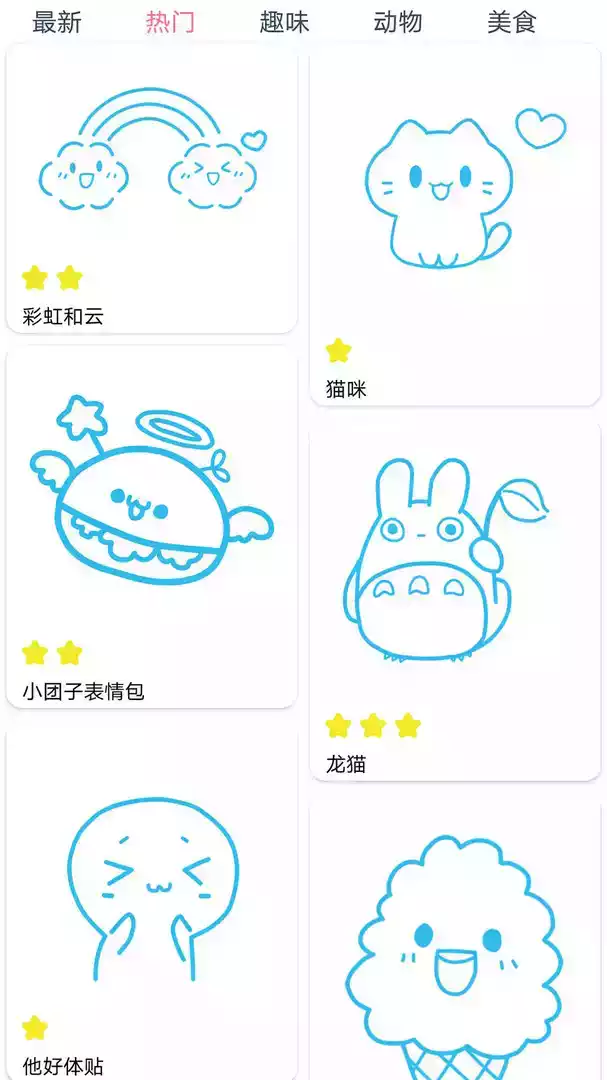Tap the 他好体贴 drawing card
Screen dimensions: 607x1080
click(x=152, y=900)
